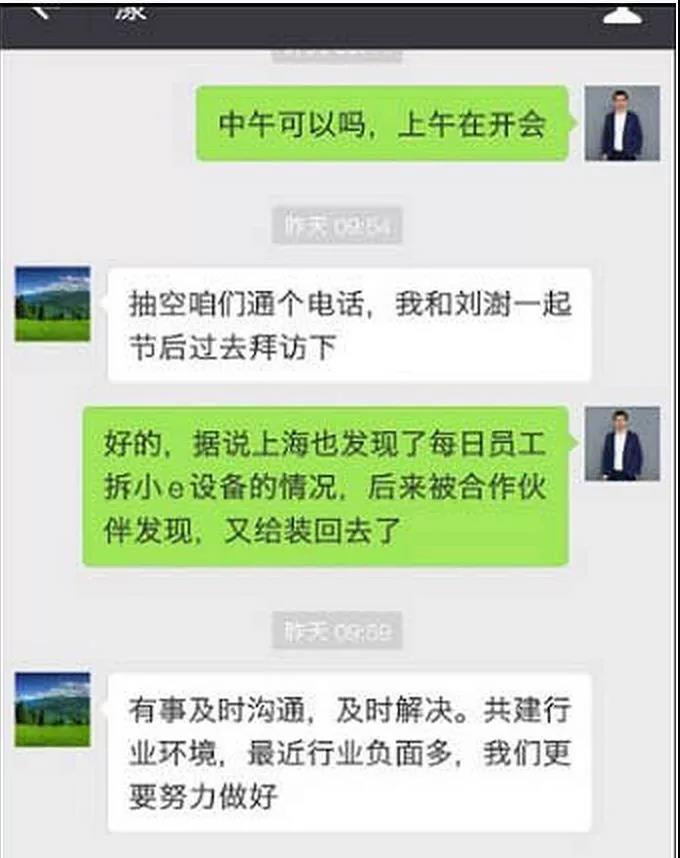Open suited-man avatar beside the 据说上海 message
This screenshot has width=680, height=858.
(622, 443)
